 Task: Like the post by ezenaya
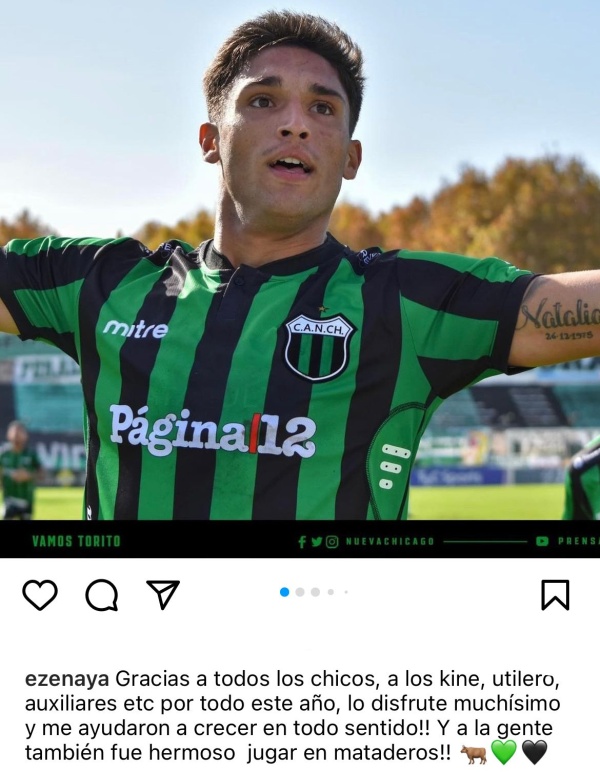pyautogui.click(x=40, y=595)
